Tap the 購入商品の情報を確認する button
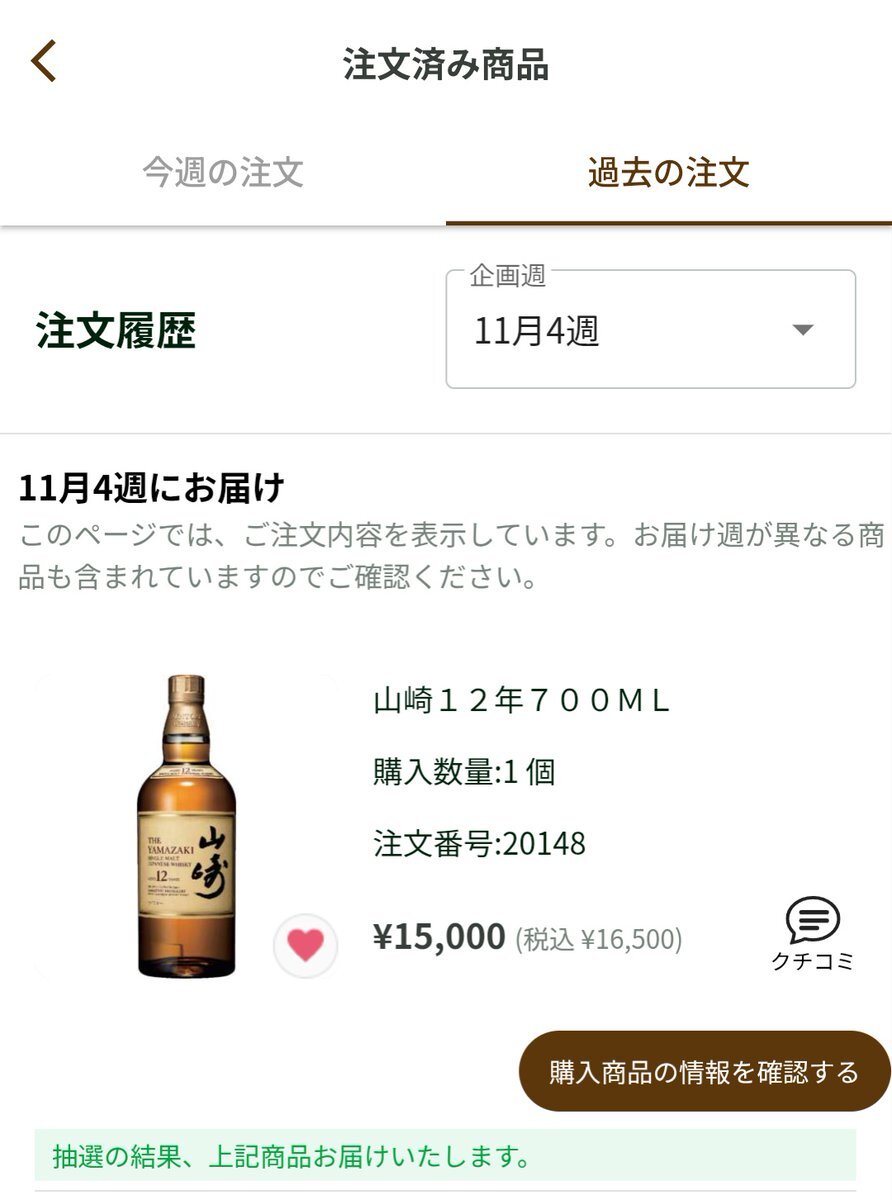The height and width of the screenshot is (1200, 892). [x=704, y=1072]
